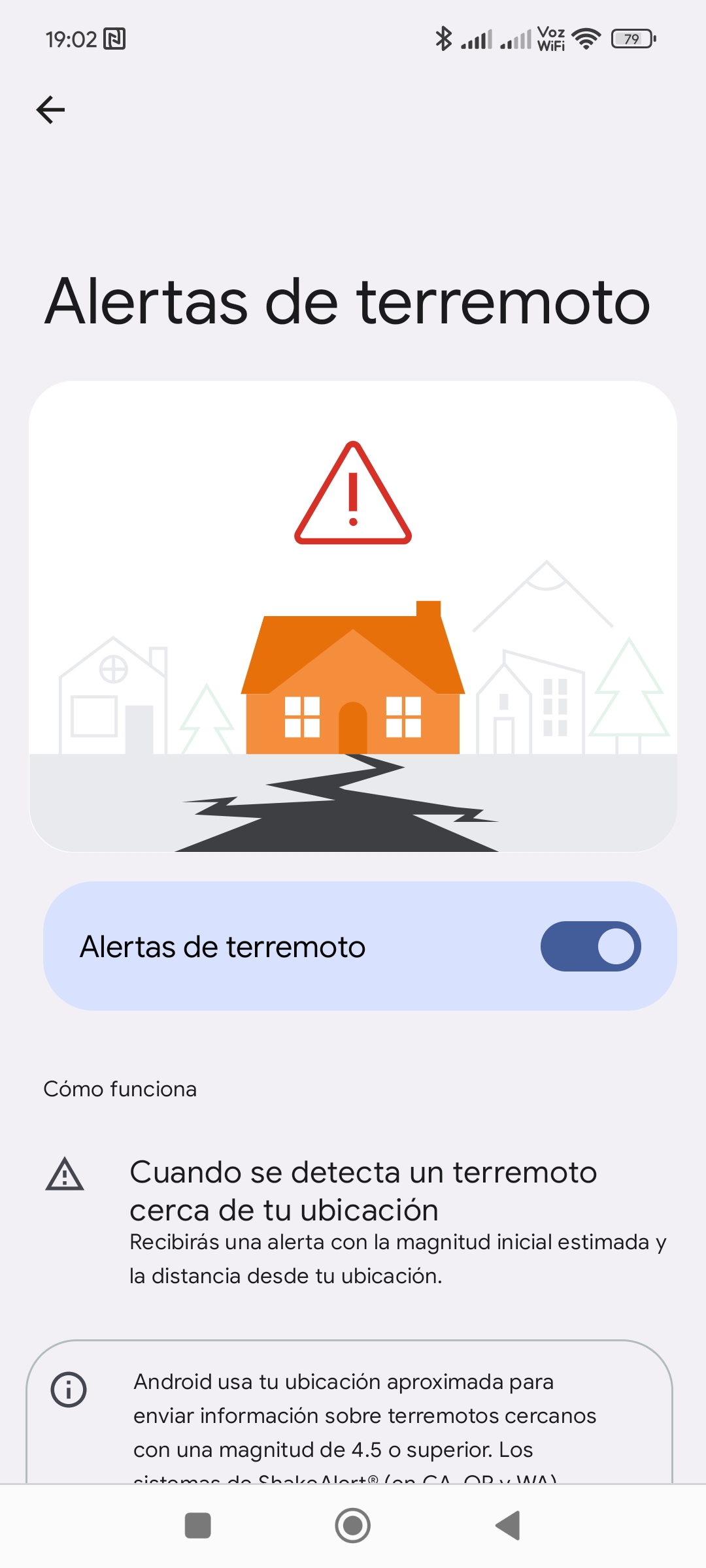The width and height of the screenshot is (706, 1568).
Task: Tap the system home button
Action: pyautogui.click(x=353, y=1526)
